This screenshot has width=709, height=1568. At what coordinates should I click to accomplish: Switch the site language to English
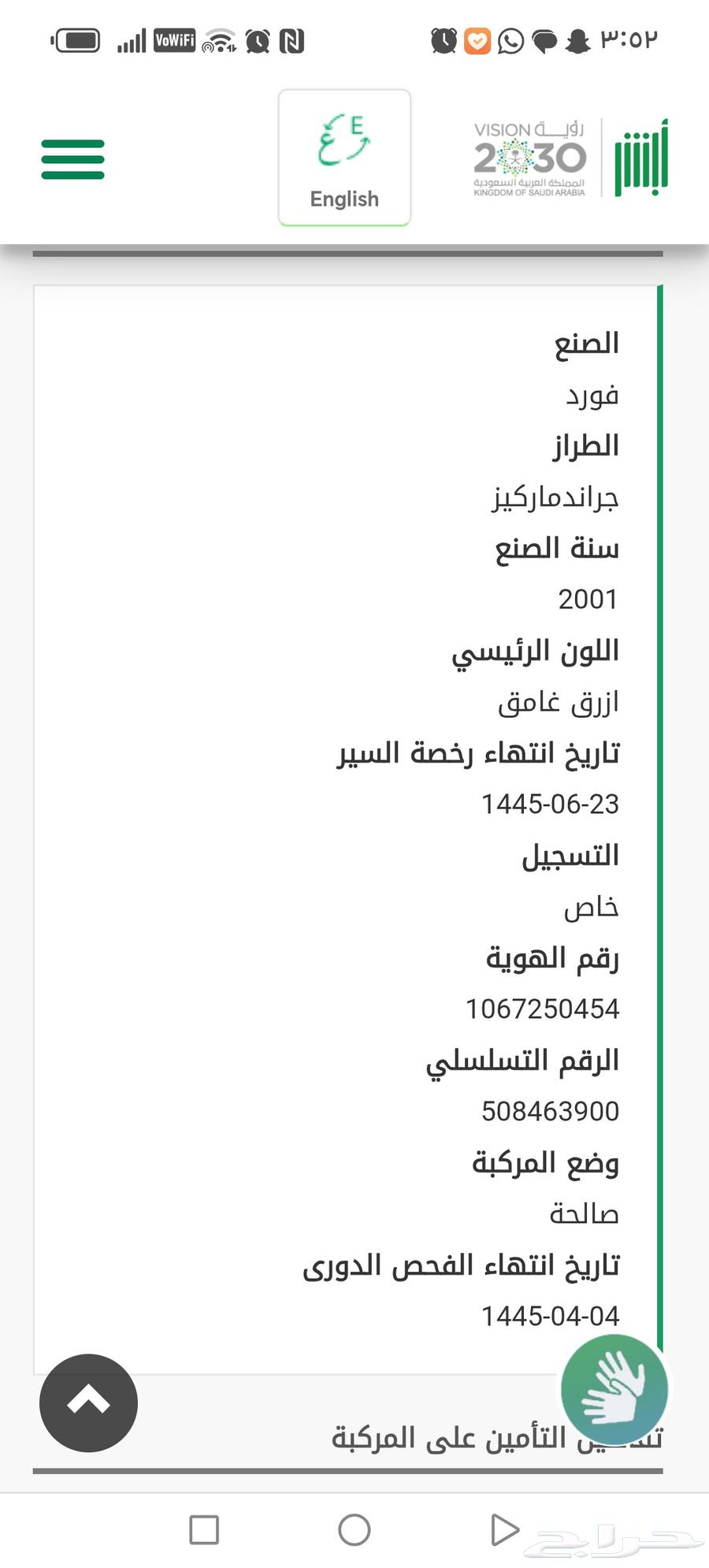(344, 158)
